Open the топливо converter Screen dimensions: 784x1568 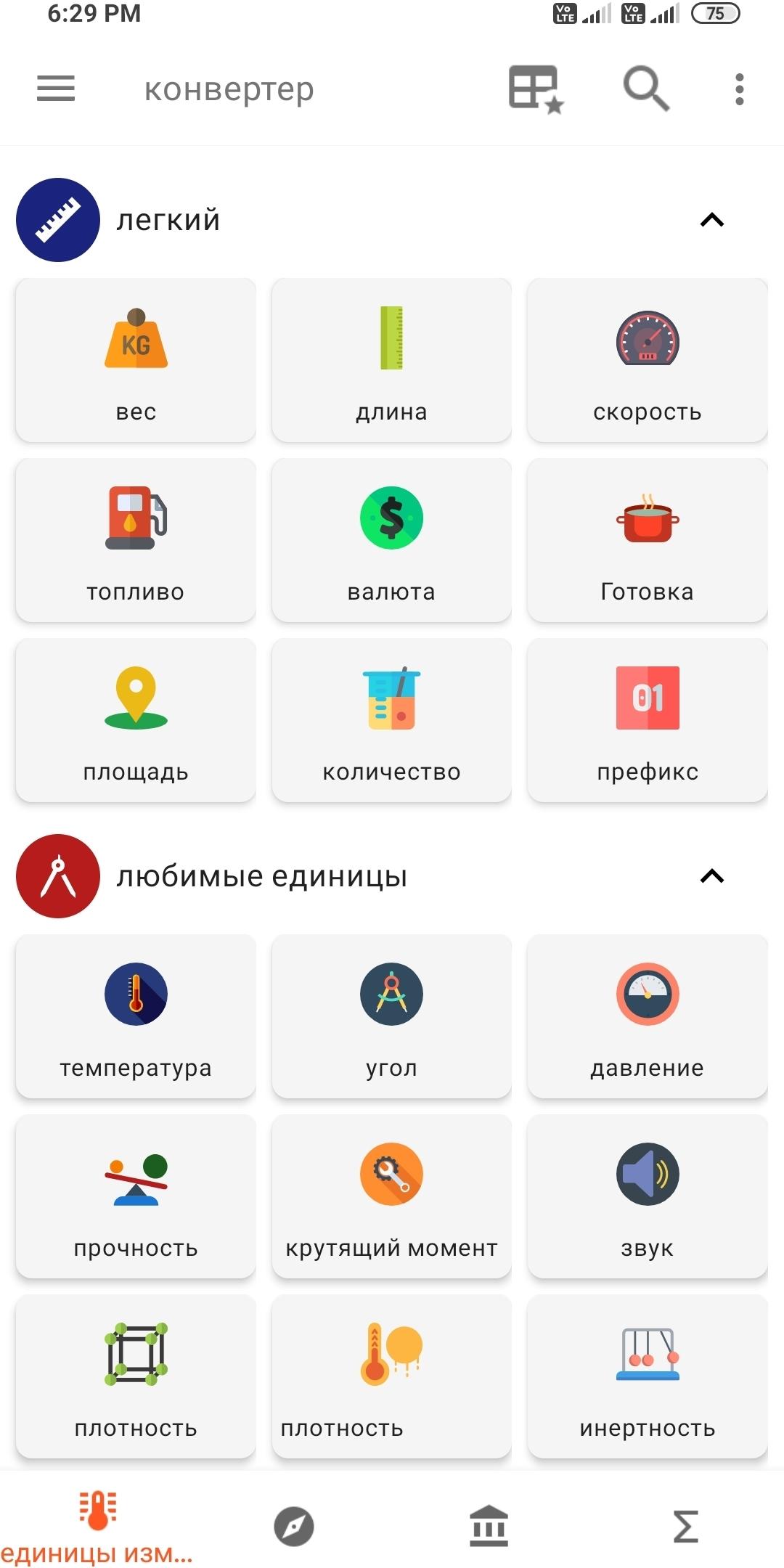pos(136,541)
